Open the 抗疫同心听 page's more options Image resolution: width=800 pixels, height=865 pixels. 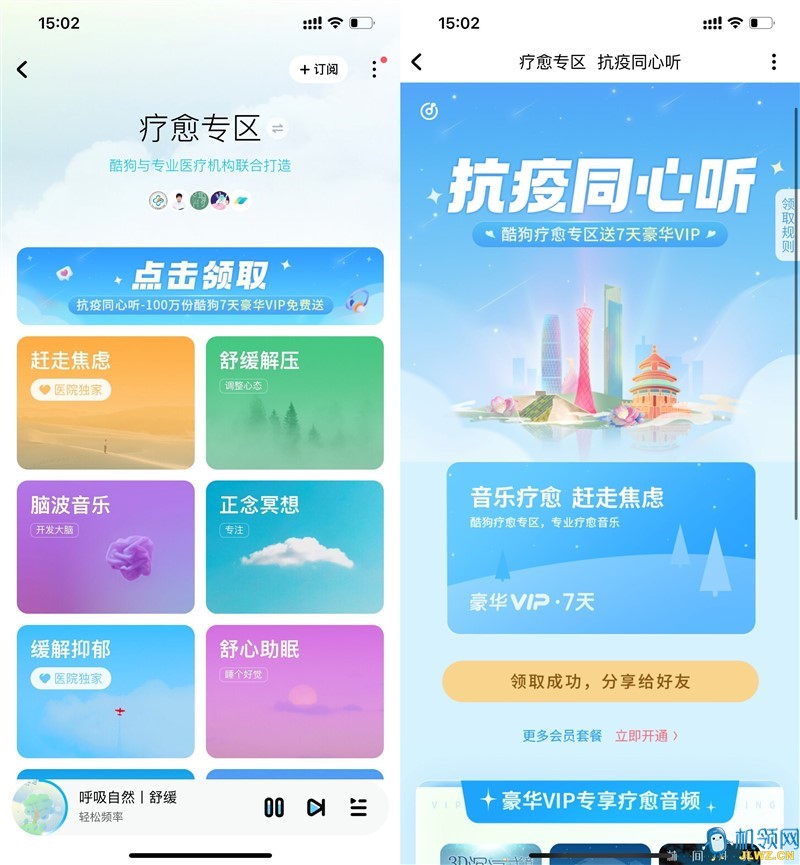773,62
